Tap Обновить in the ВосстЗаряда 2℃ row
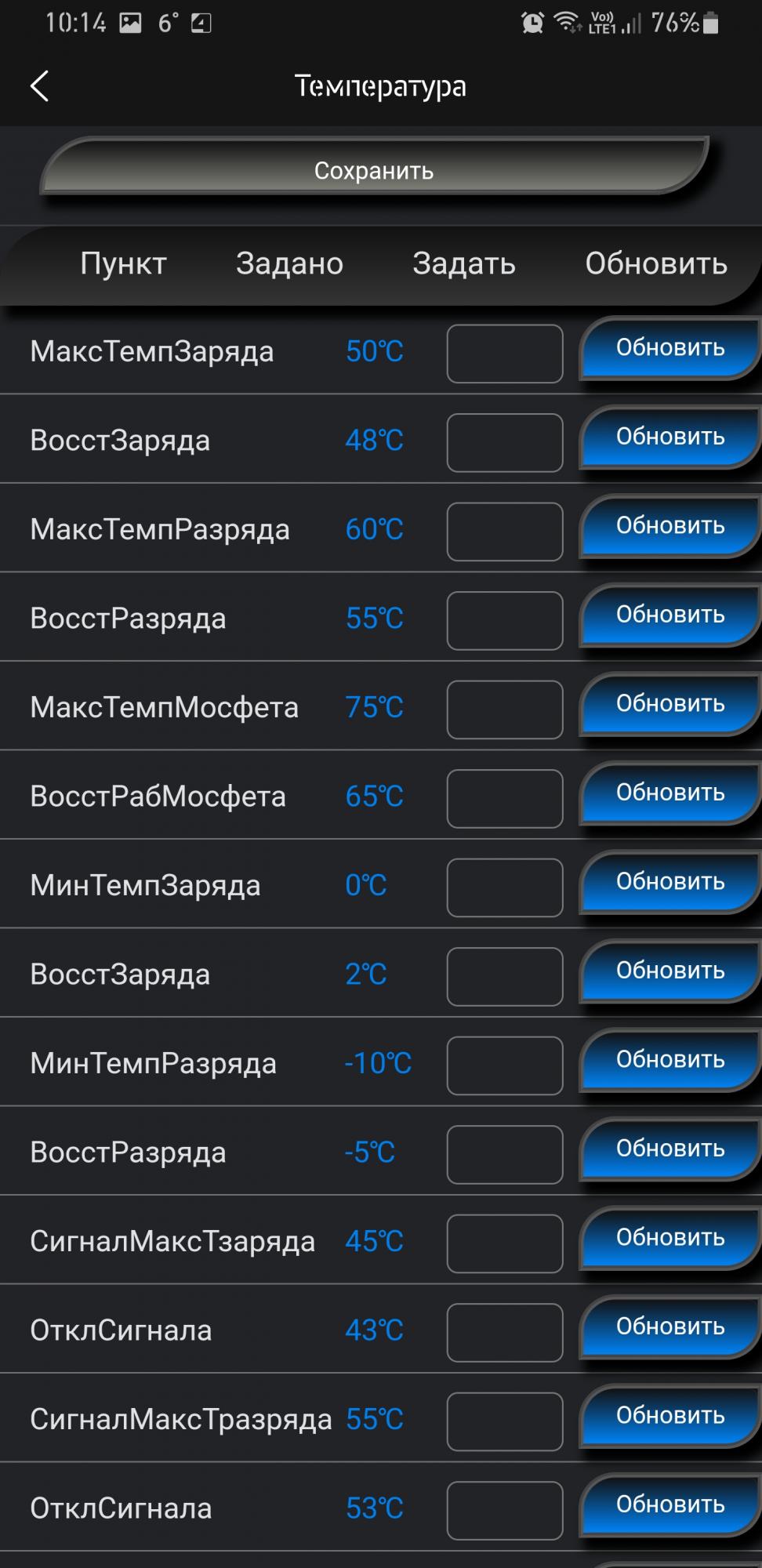 [x=669, y=971]
